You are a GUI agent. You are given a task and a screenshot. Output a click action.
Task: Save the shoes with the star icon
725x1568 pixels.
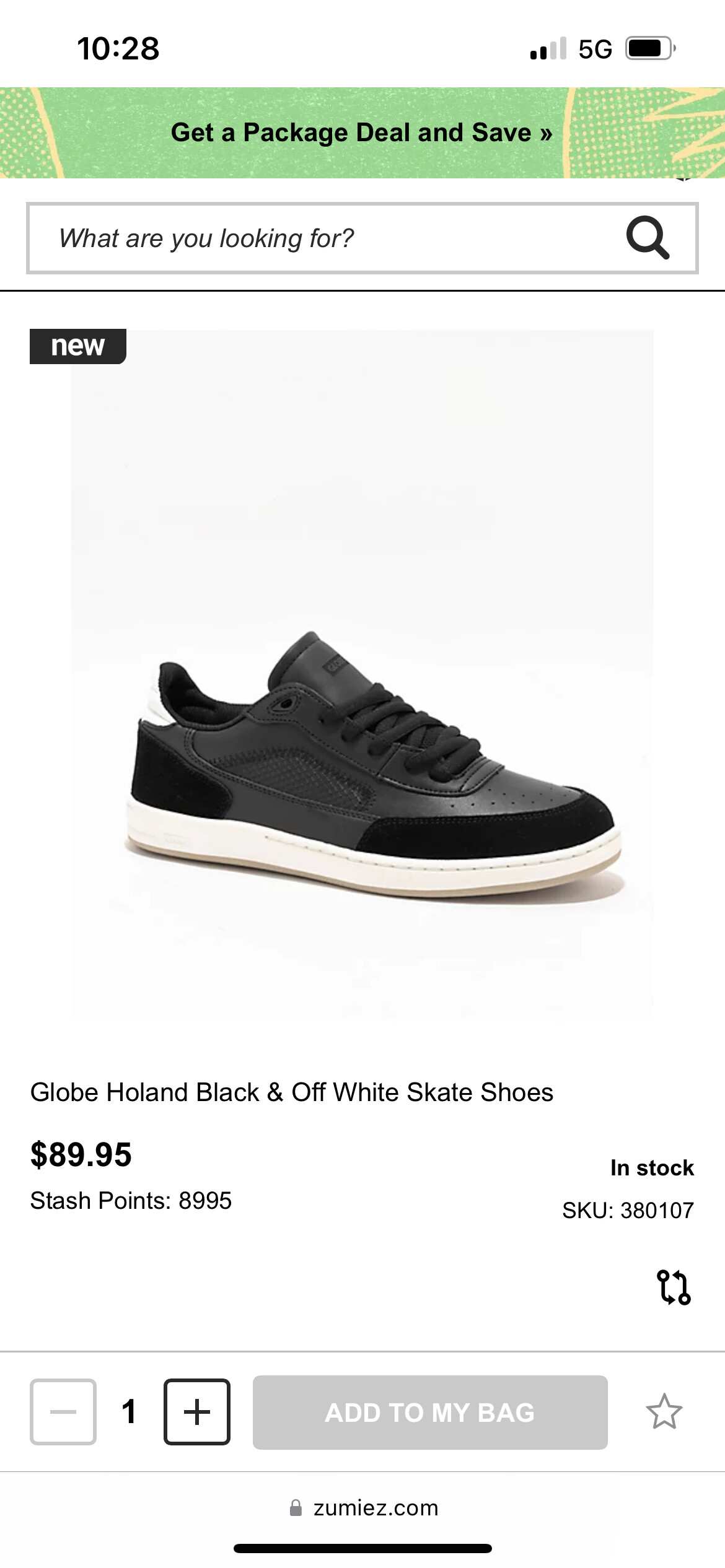point(664,1411)
